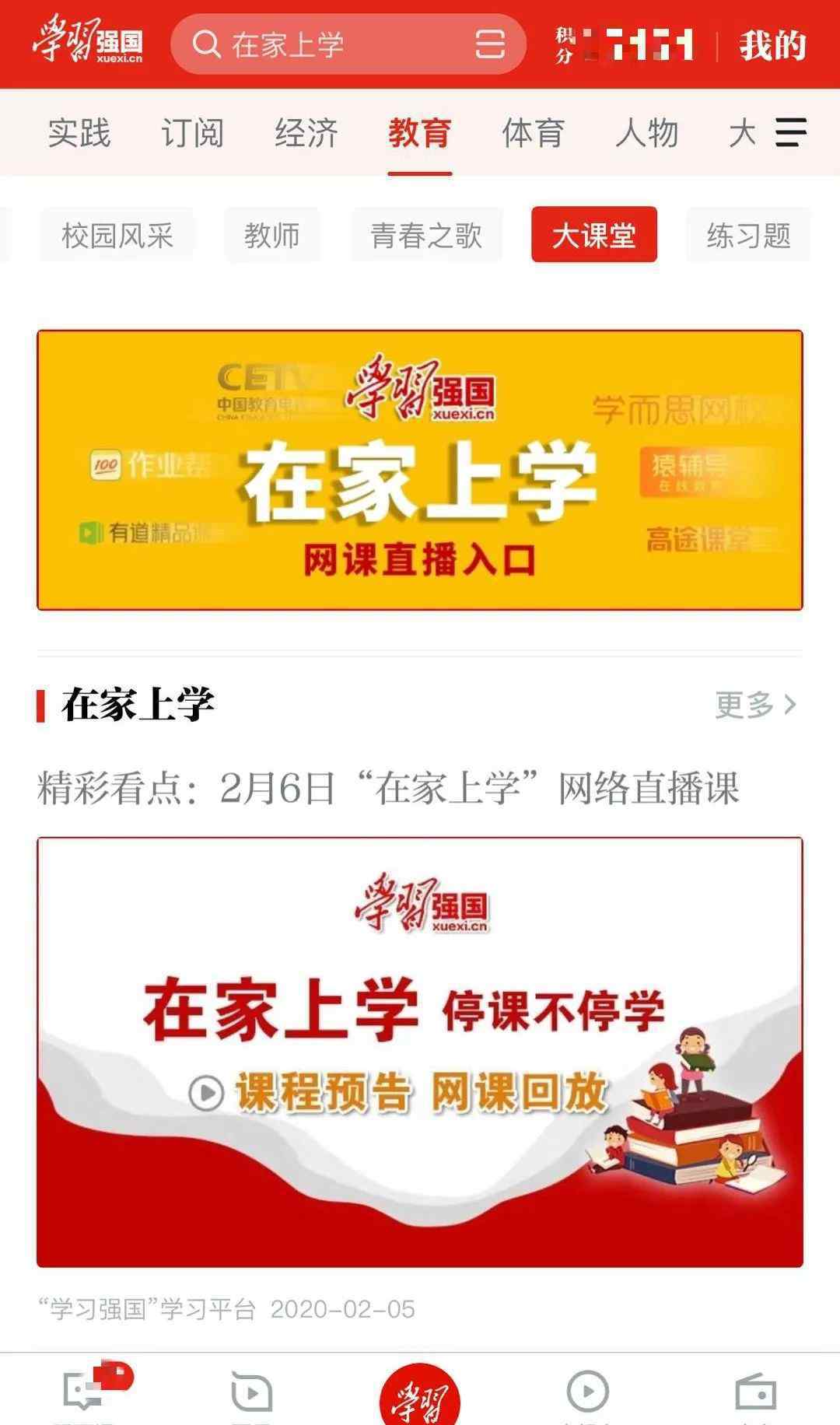Select the 练习题 chip
The height and width of the screenshot is (1425, 840).
(748, 235)
